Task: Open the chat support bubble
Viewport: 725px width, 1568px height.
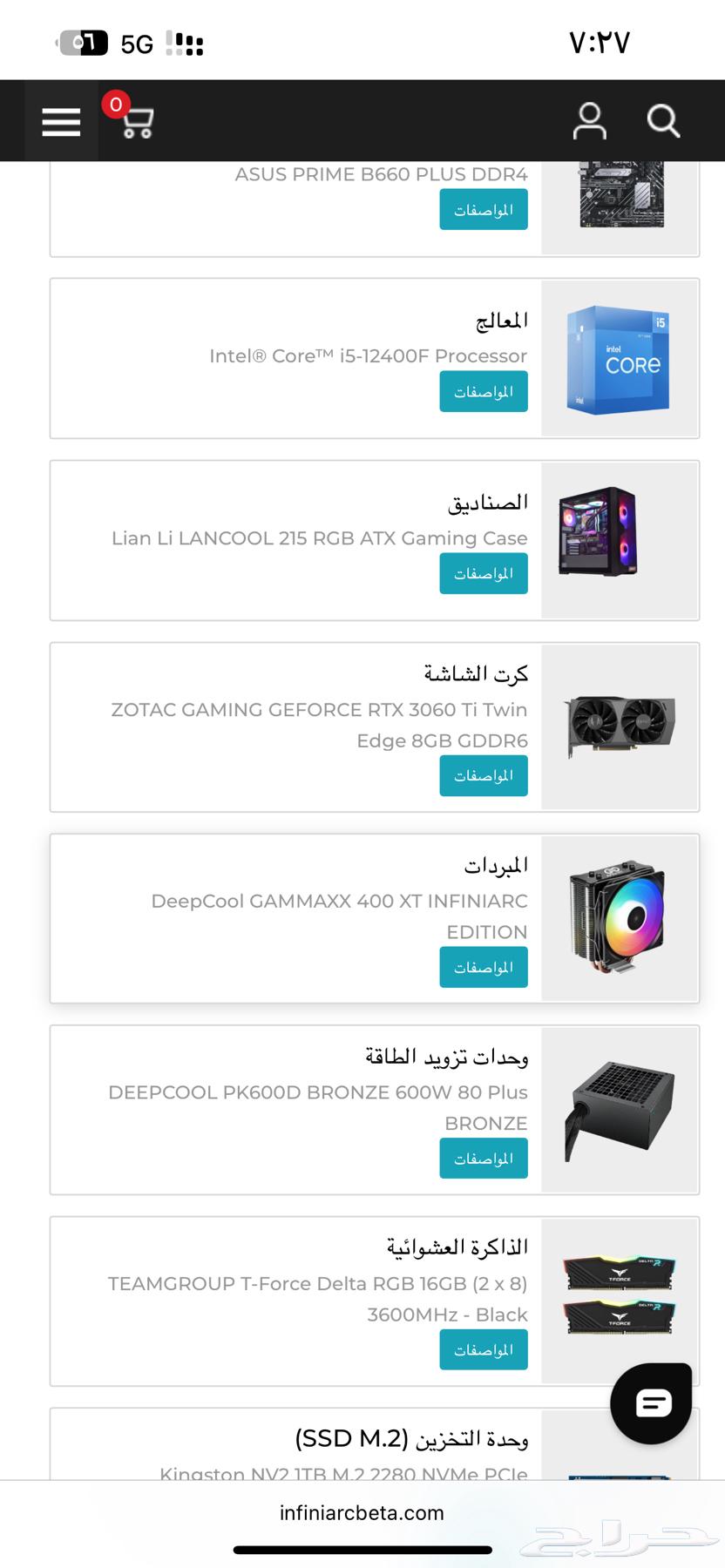Action: (x=651, y=1403)
